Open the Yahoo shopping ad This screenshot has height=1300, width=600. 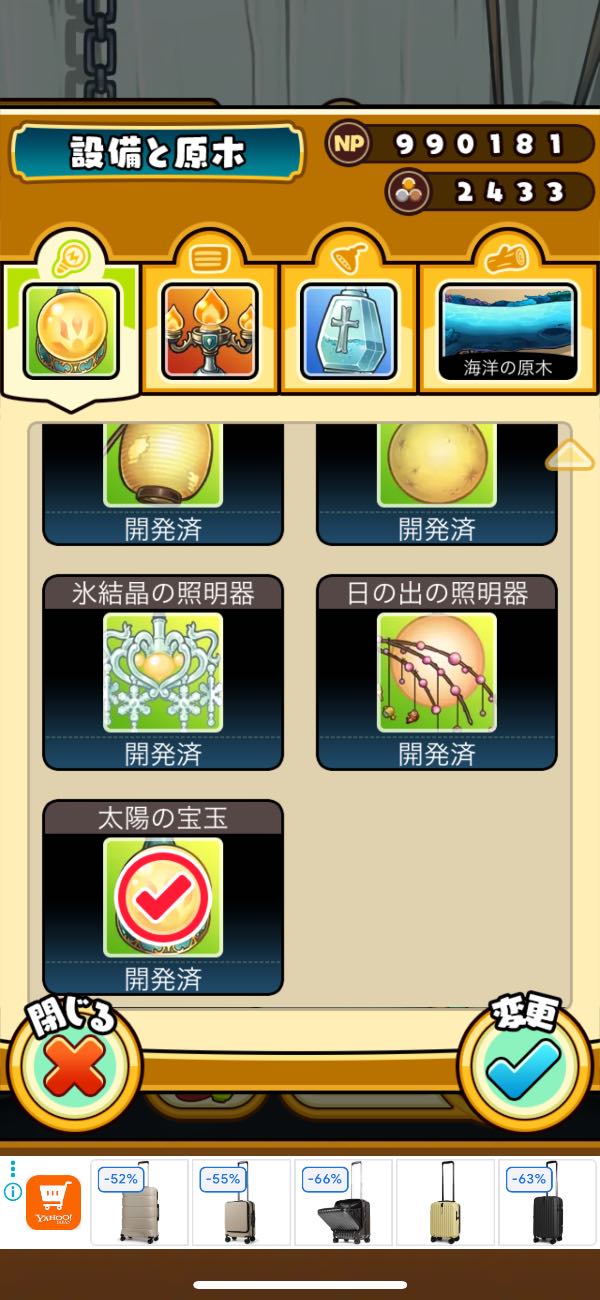point(53,1203)
